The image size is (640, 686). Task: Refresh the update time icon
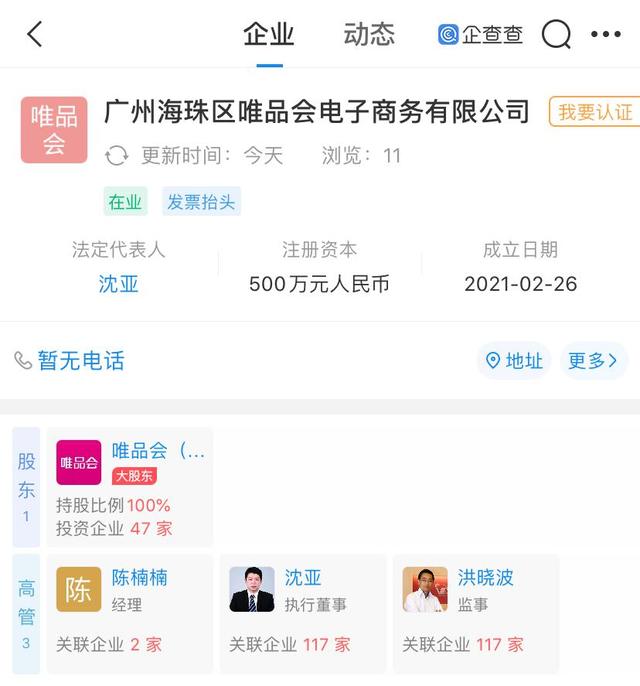pos(117,156)
